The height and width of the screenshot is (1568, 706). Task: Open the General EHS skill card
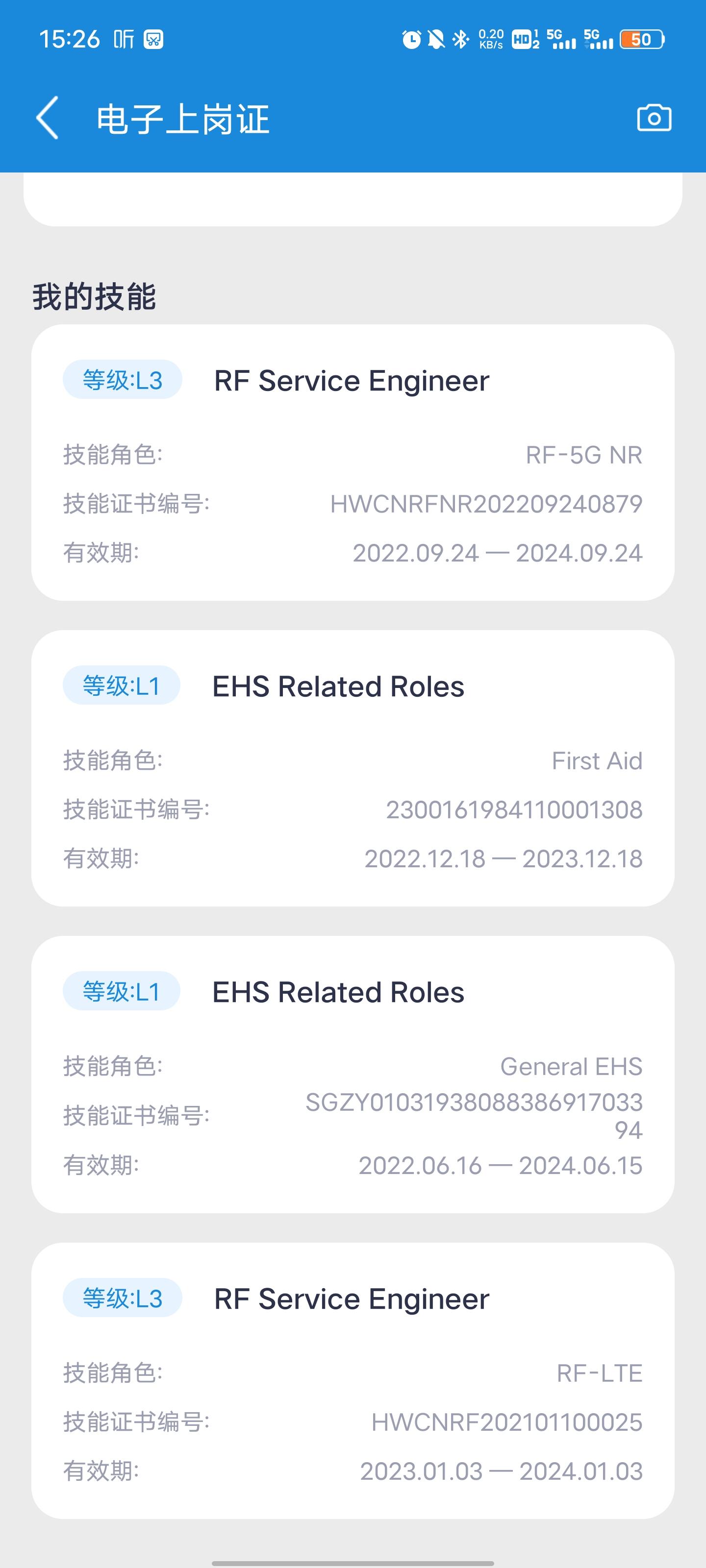pyautogui.click(x=353, y=1075)
